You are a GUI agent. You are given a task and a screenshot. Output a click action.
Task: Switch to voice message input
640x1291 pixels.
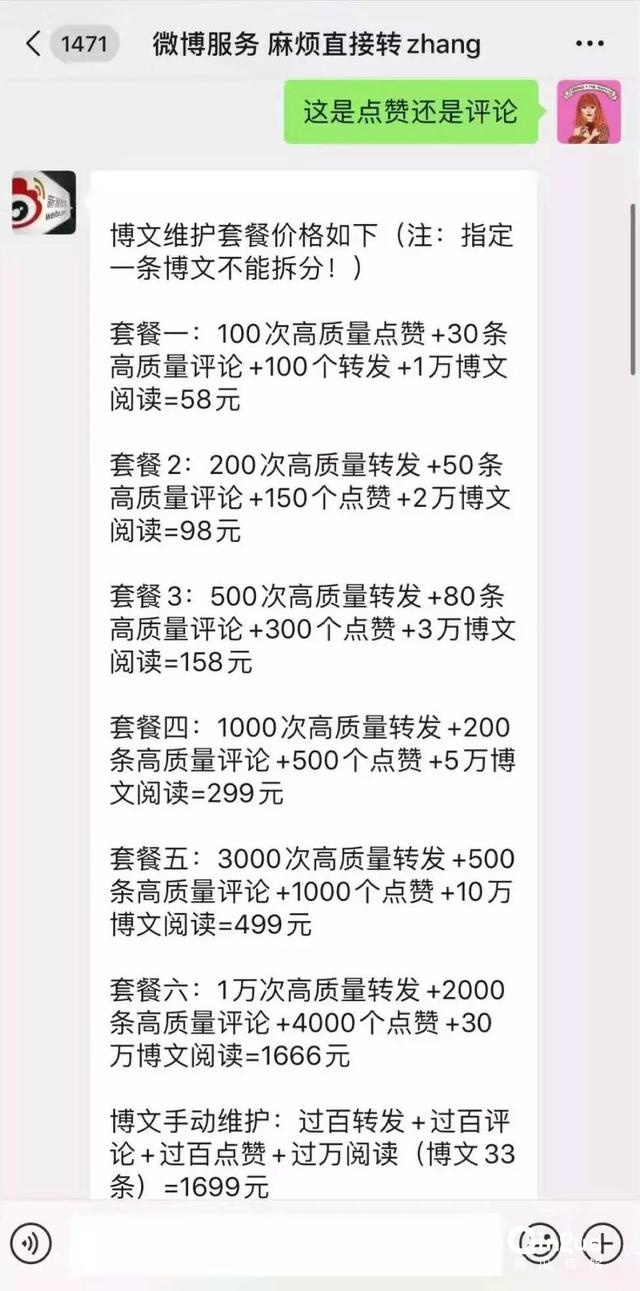tap(31, 1243)
